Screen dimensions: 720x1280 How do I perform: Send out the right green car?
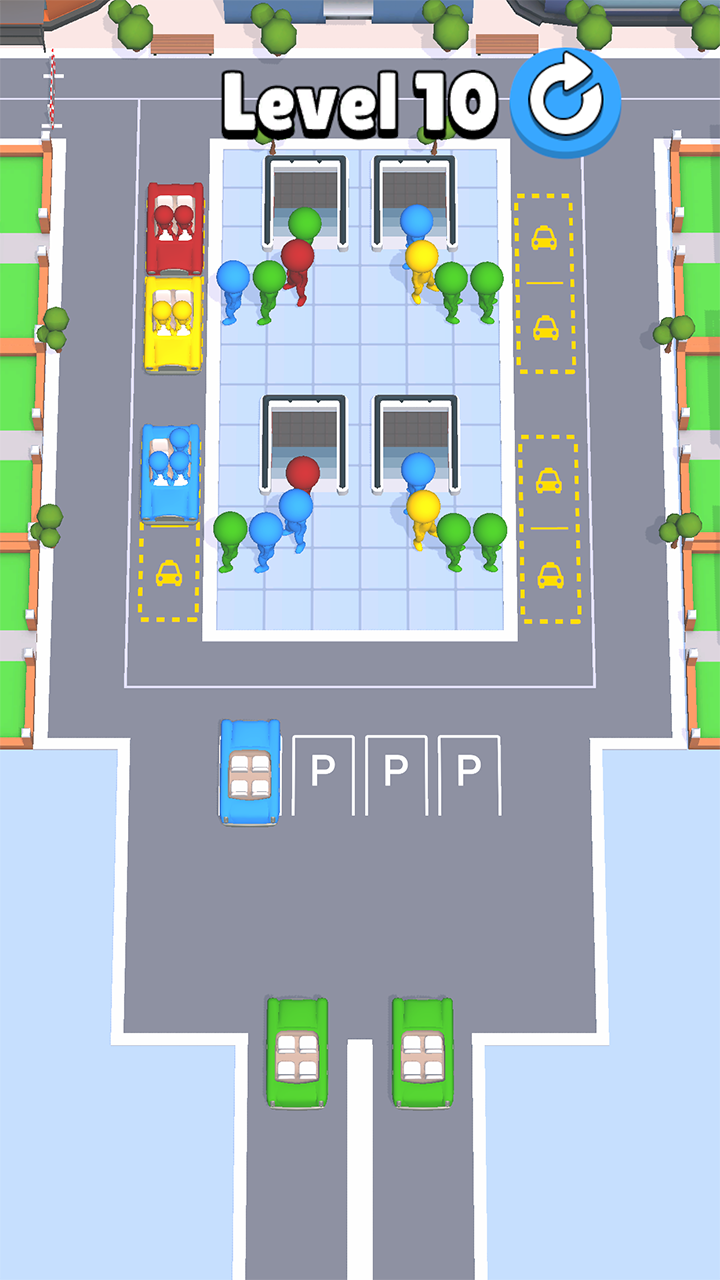point(422,1052)
